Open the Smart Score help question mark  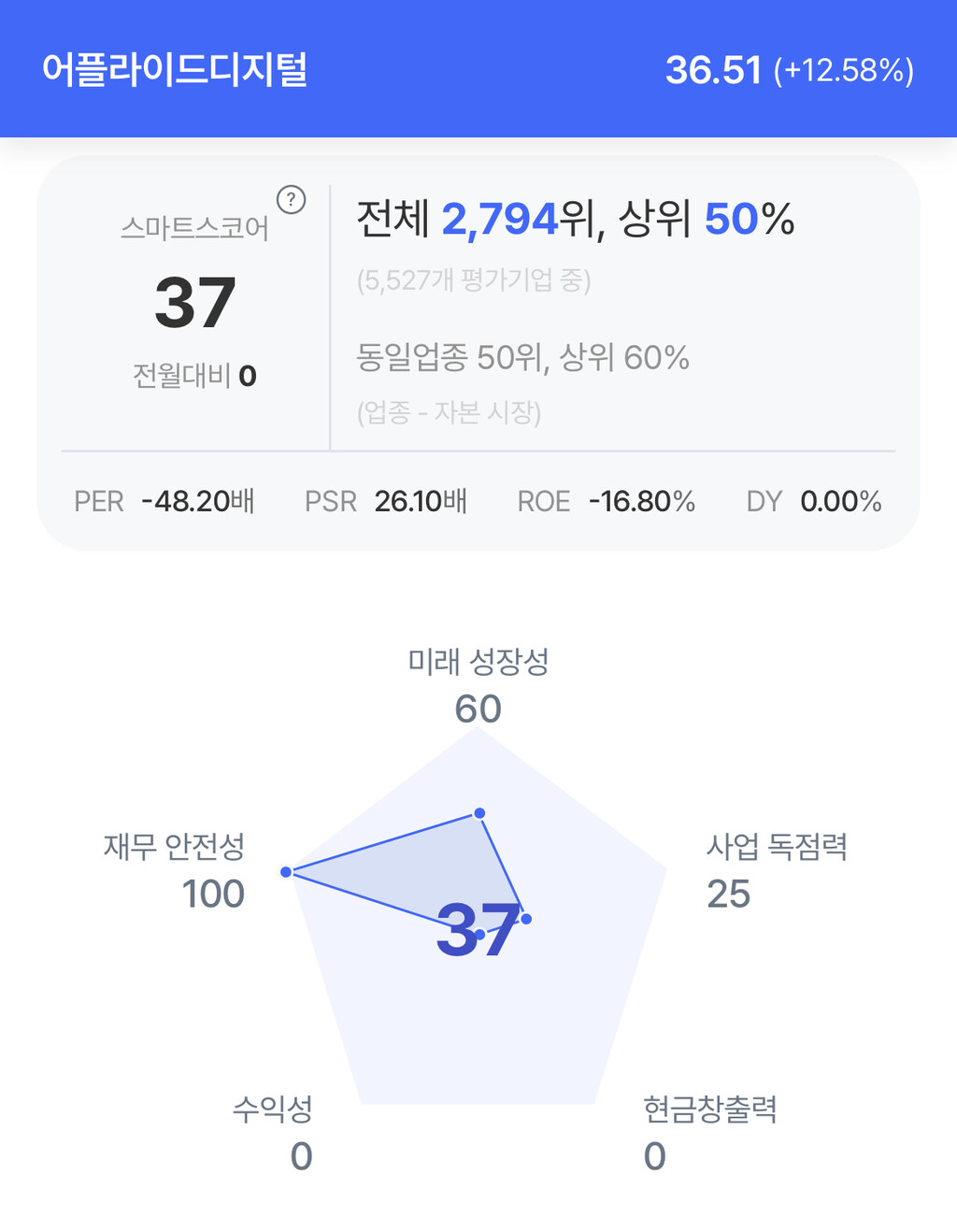click(x=291, y=199)
